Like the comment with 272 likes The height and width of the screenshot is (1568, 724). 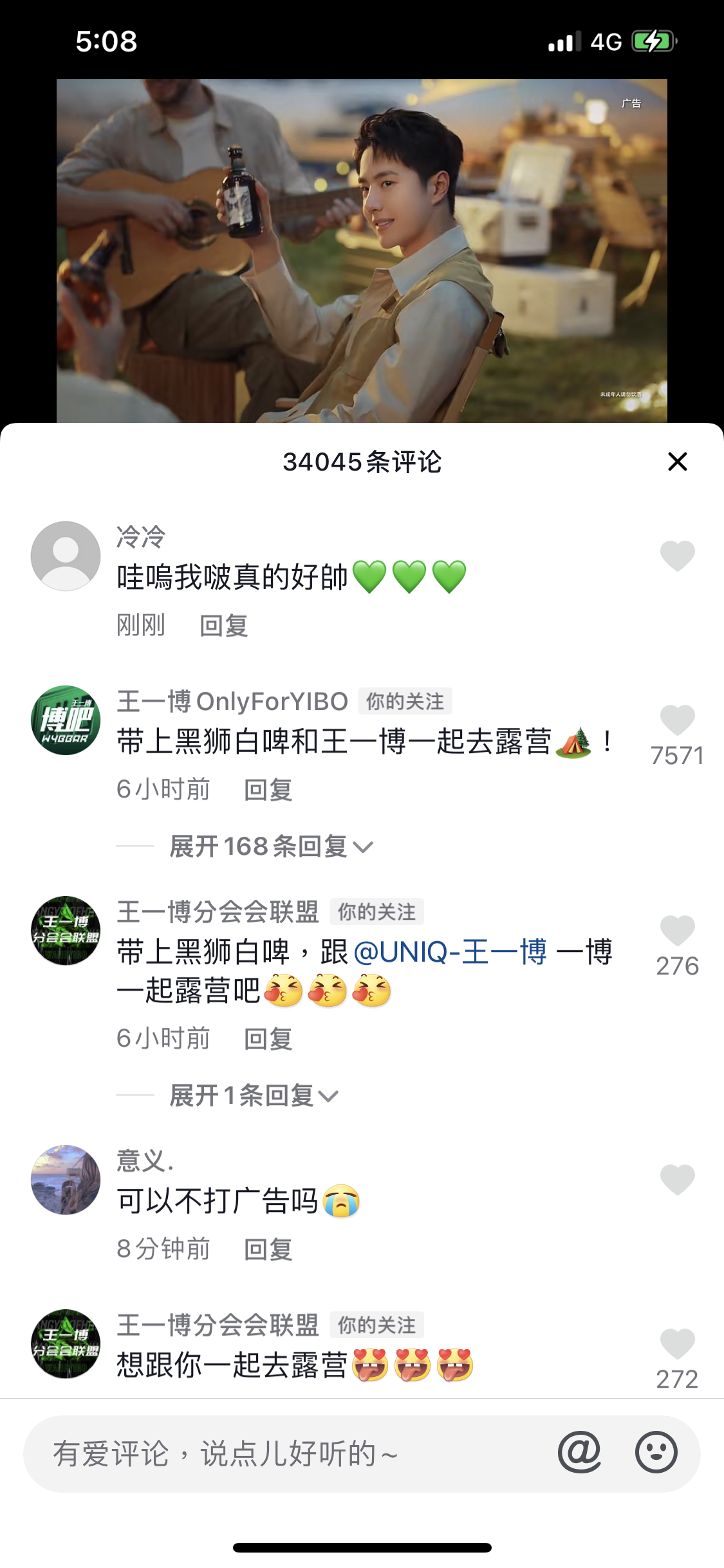pos(677,1344)
